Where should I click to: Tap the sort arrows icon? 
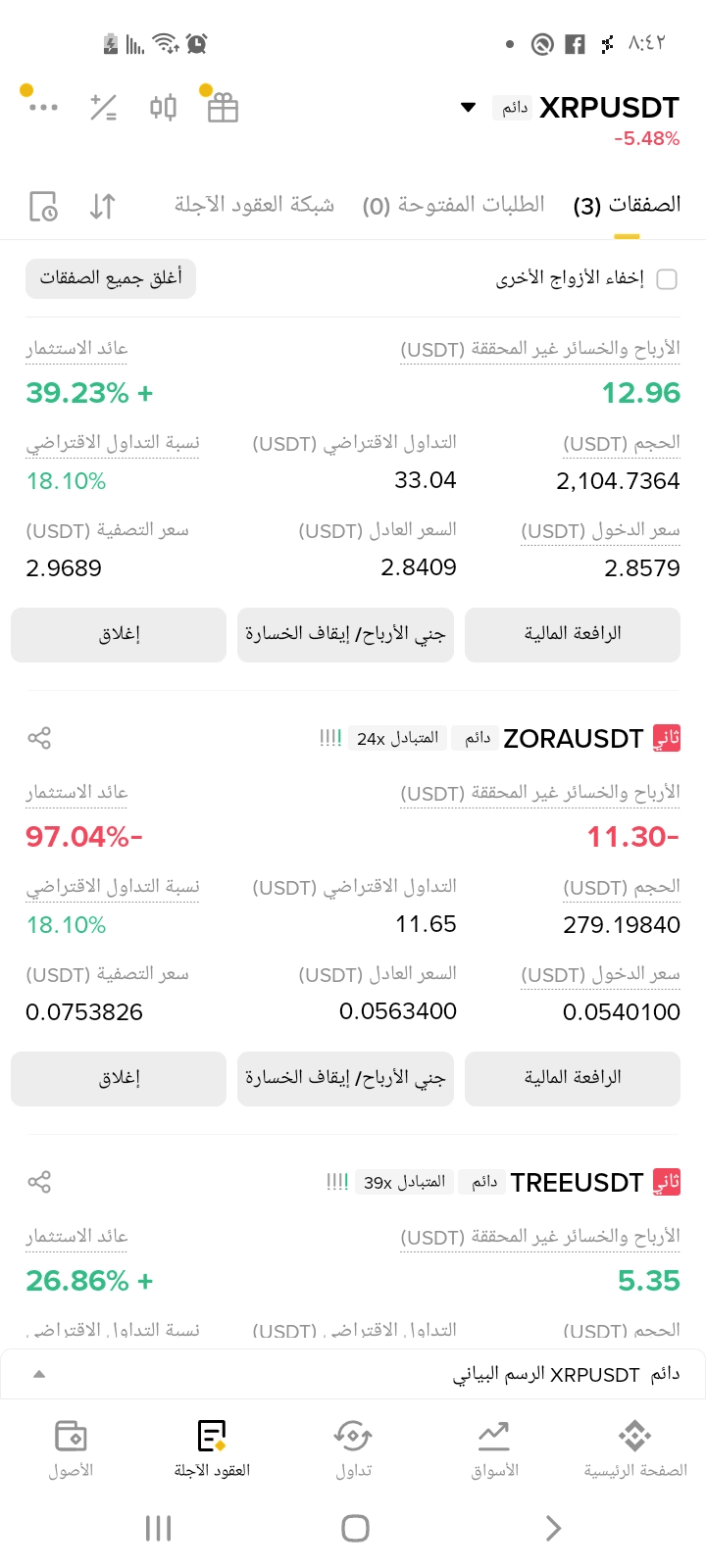(103, 206)
